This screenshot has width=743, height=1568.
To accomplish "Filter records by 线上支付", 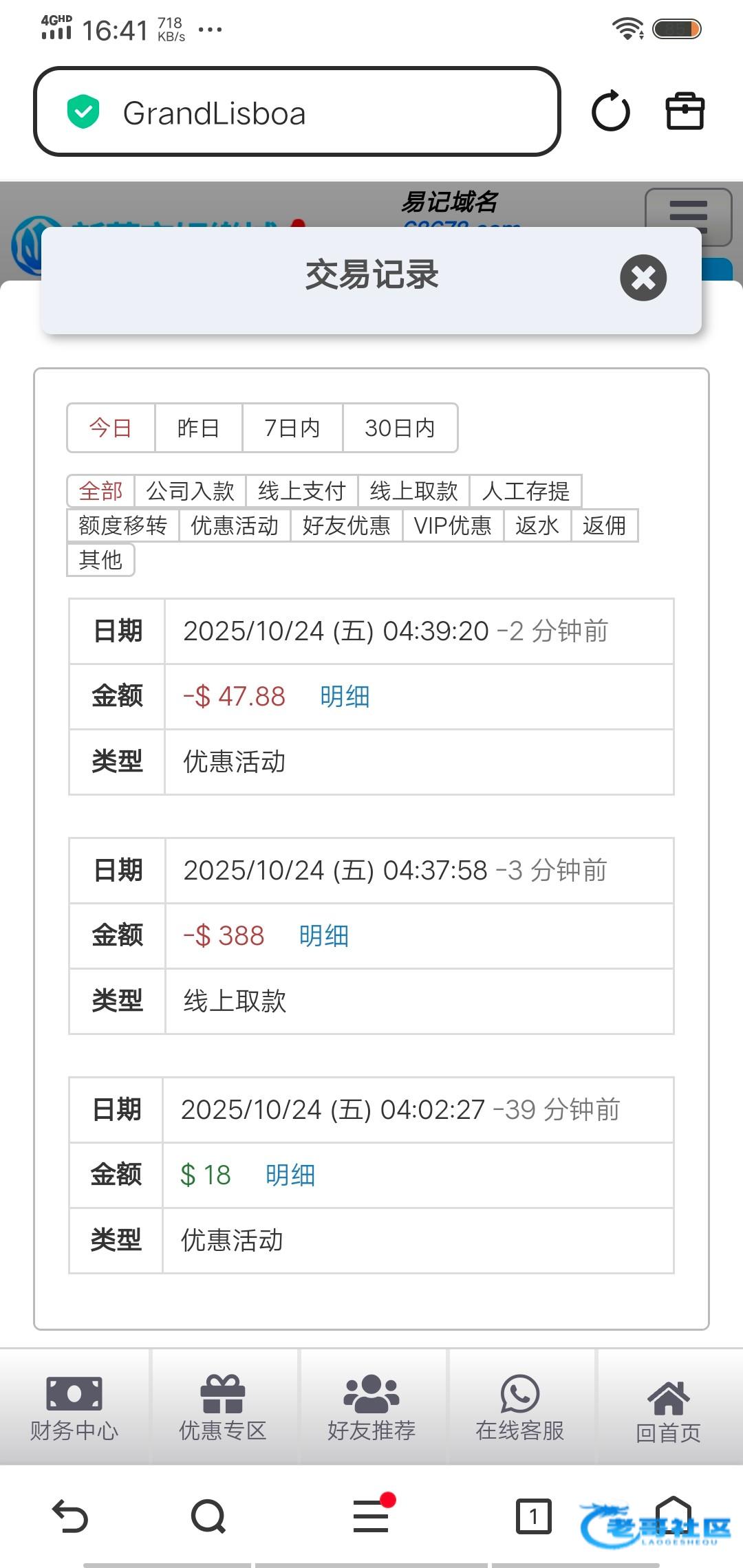I will click(x=302, y=491).
